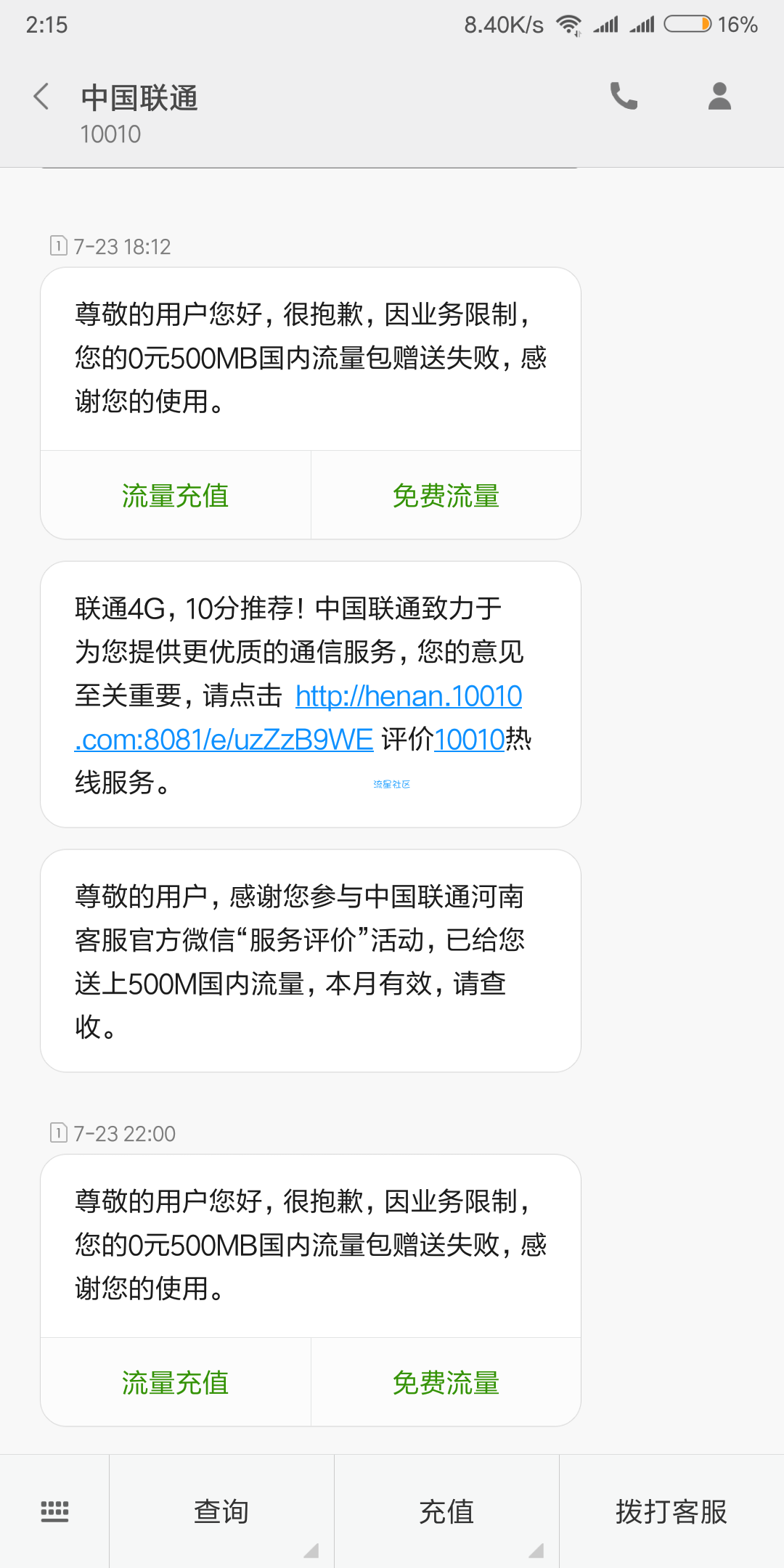Tap 流量充值 under the 18:12 message
Screen dimensions: 784x1568
176,496
